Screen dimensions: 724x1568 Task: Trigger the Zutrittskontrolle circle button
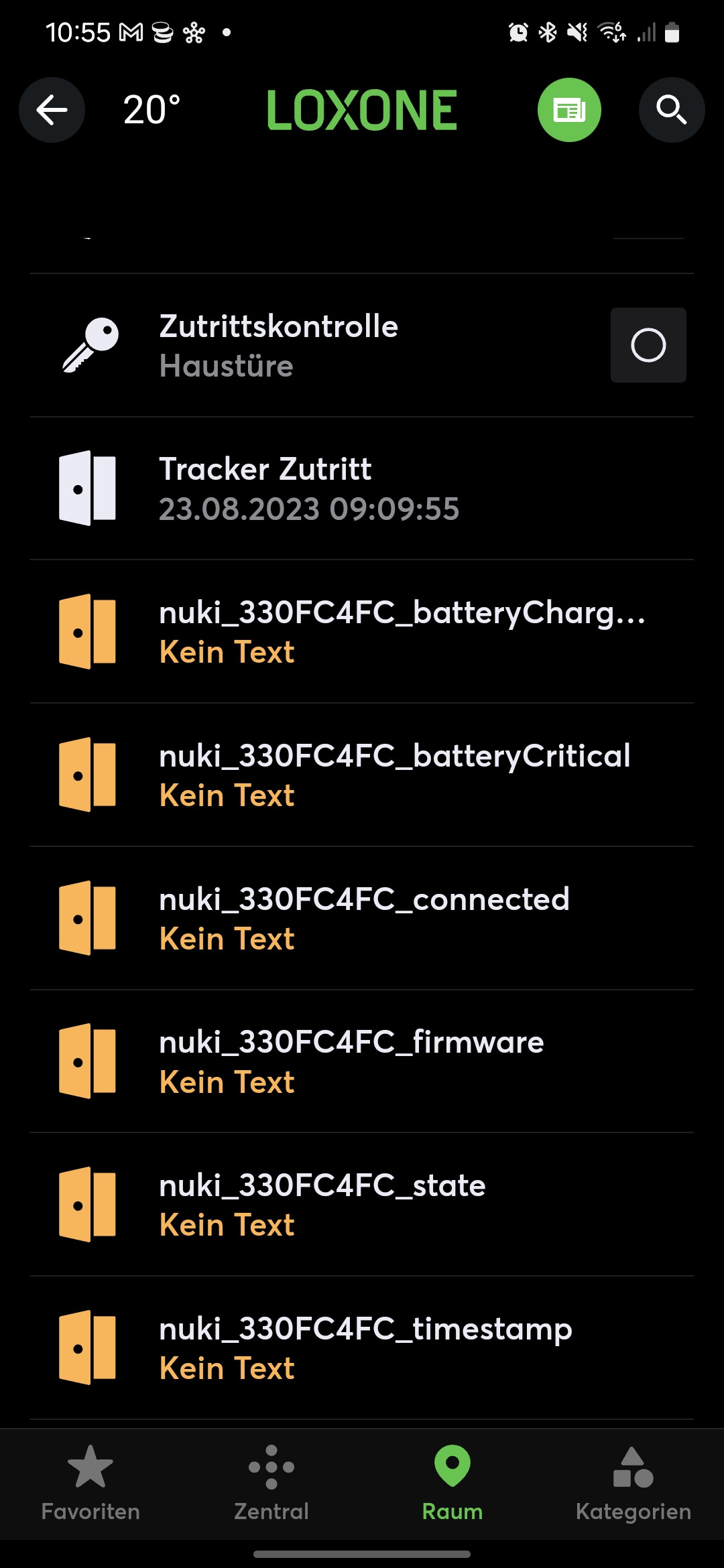tap(648, 345)
